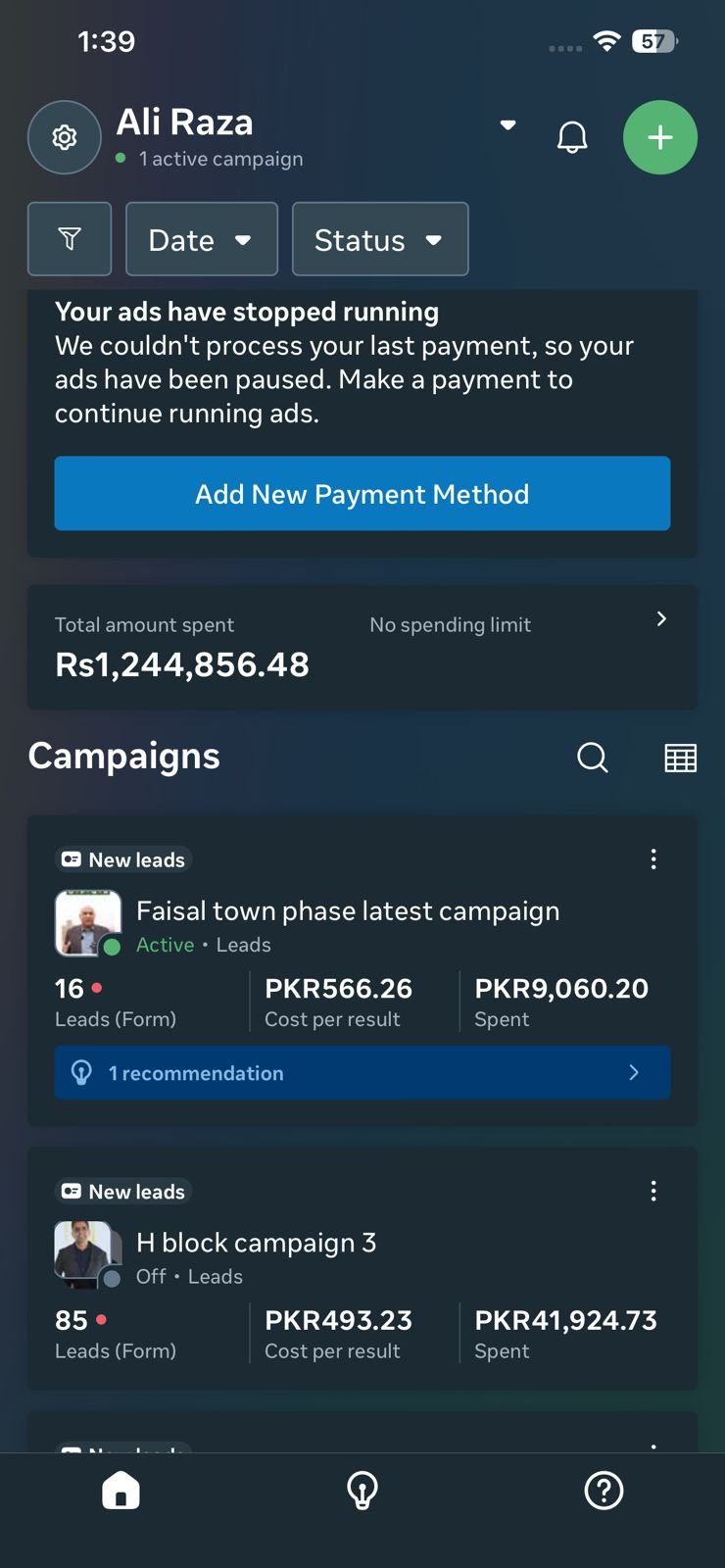Screen dimensions: 725x1568
Task: Open the menu for H block campaign 3
Action: (x=653, y=1191)
